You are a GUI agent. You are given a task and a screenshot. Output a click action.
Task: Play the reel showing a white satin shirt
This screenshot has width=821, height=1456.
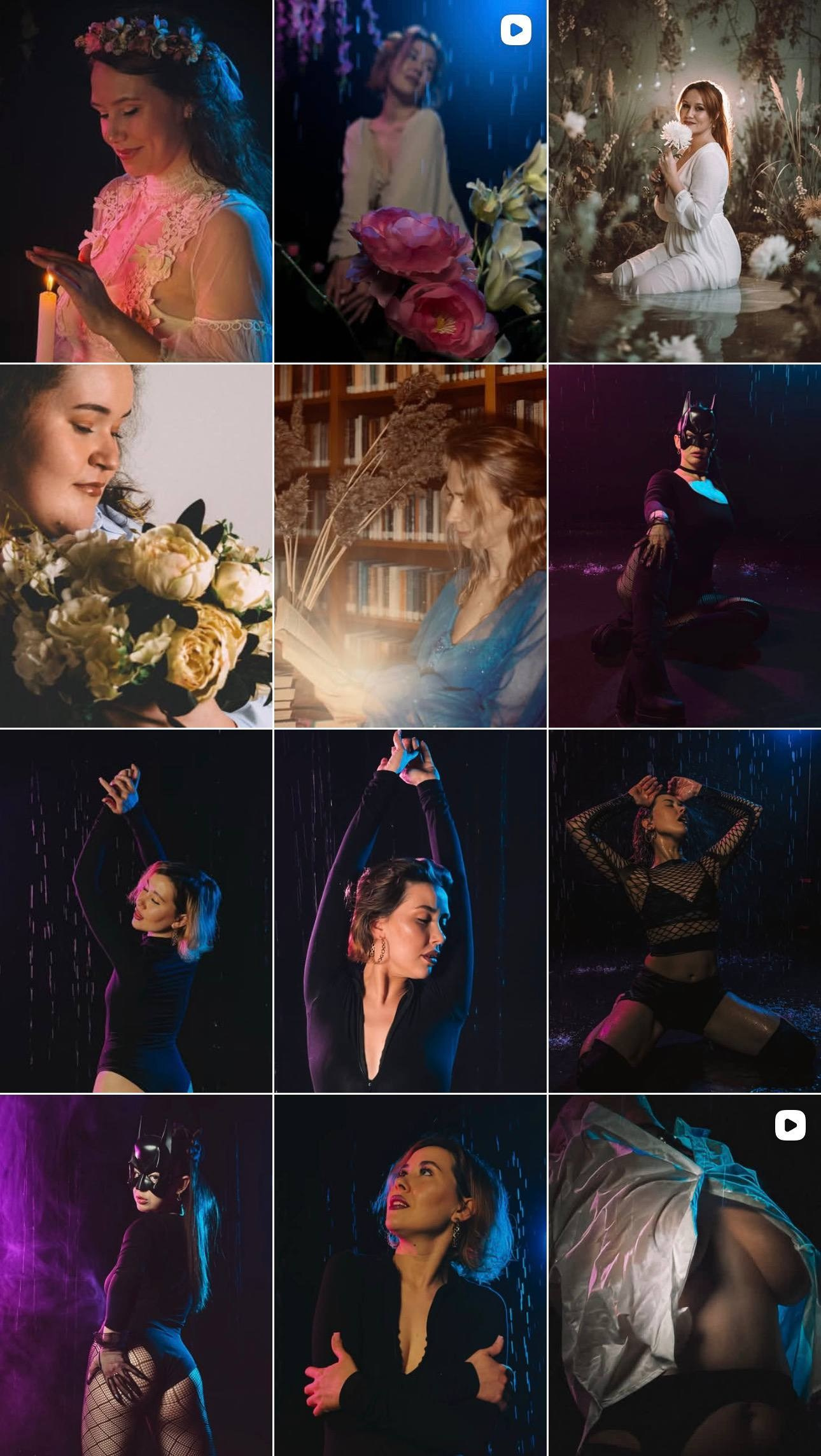[x=685, y=1276]
